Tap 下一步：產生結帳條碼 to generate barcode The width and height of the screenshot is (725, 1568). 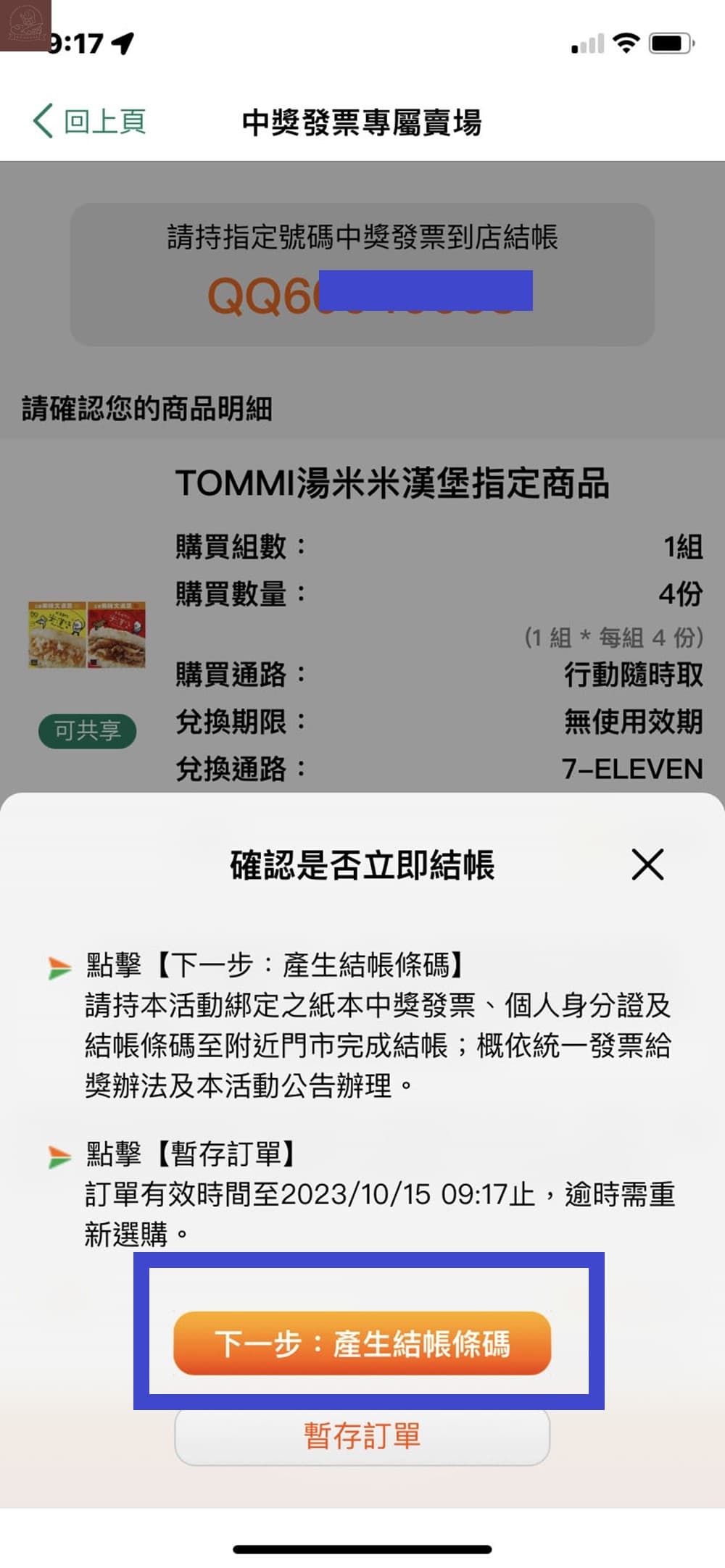pos(362,1344)
